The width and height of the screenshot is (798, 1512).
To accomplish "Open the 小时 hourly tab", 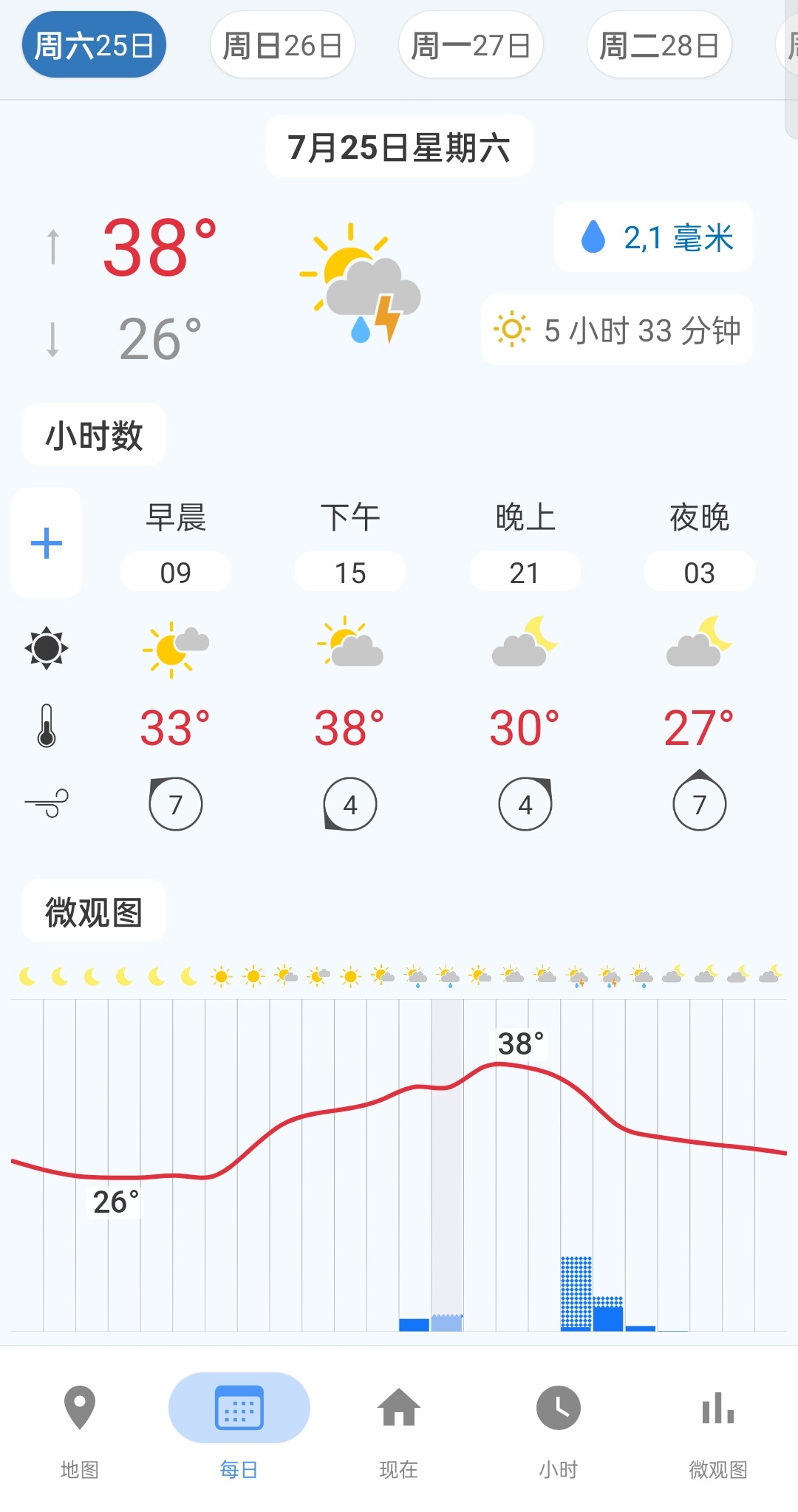I will coord(559,1430).
